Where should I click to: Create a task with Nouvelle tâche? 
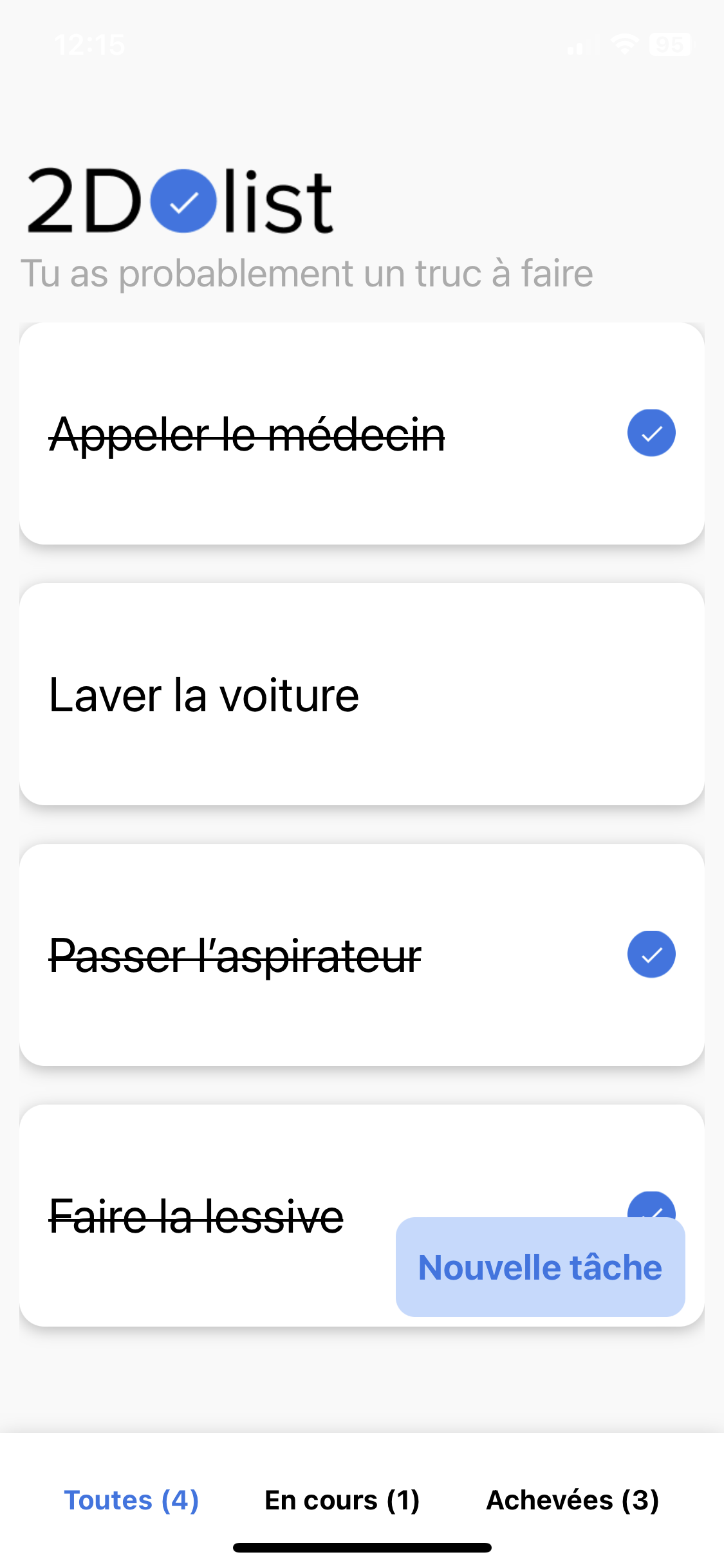pyautogui.click(x=540, y=1267)
